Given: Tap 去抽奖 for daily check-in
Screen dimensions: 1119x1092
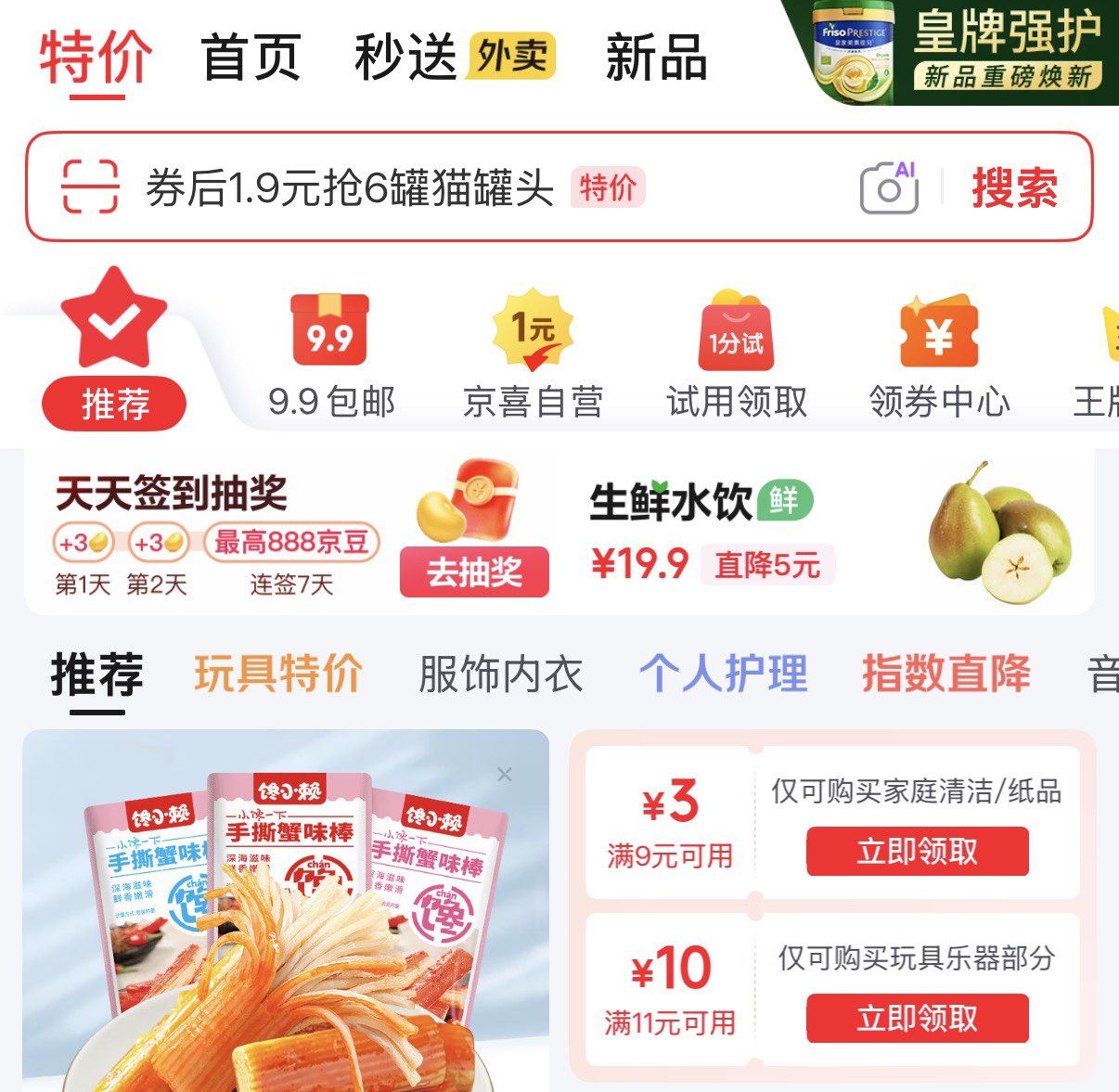Looking at the screenshot, I should point(474,572).
